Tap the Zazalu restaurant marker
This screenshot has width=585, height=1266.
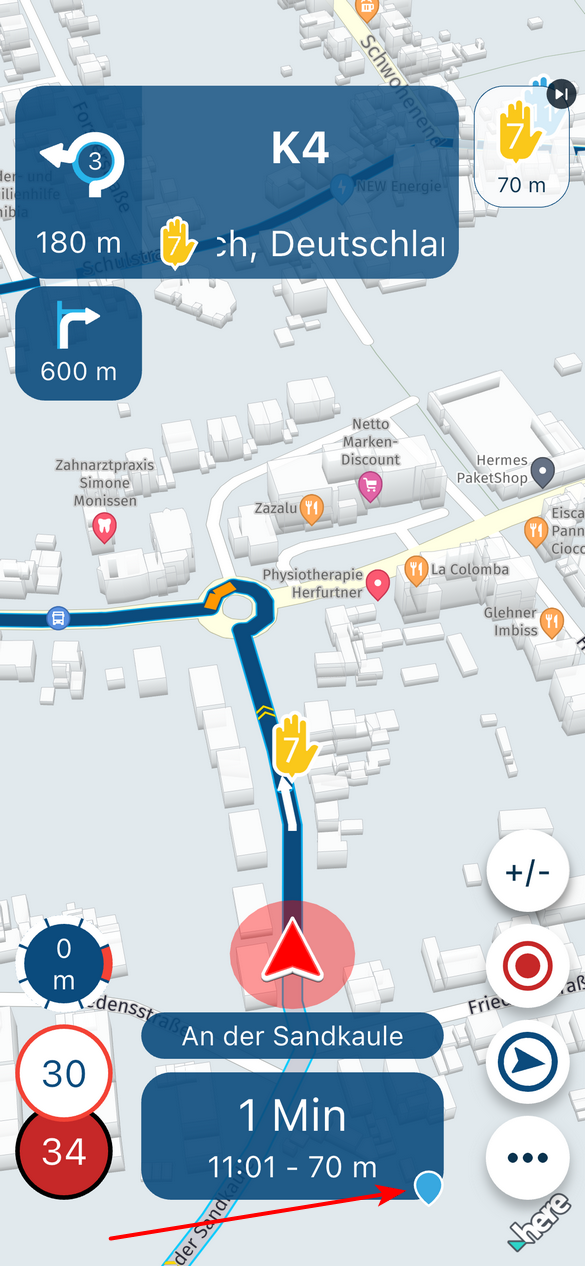click(x=312, y=510)
